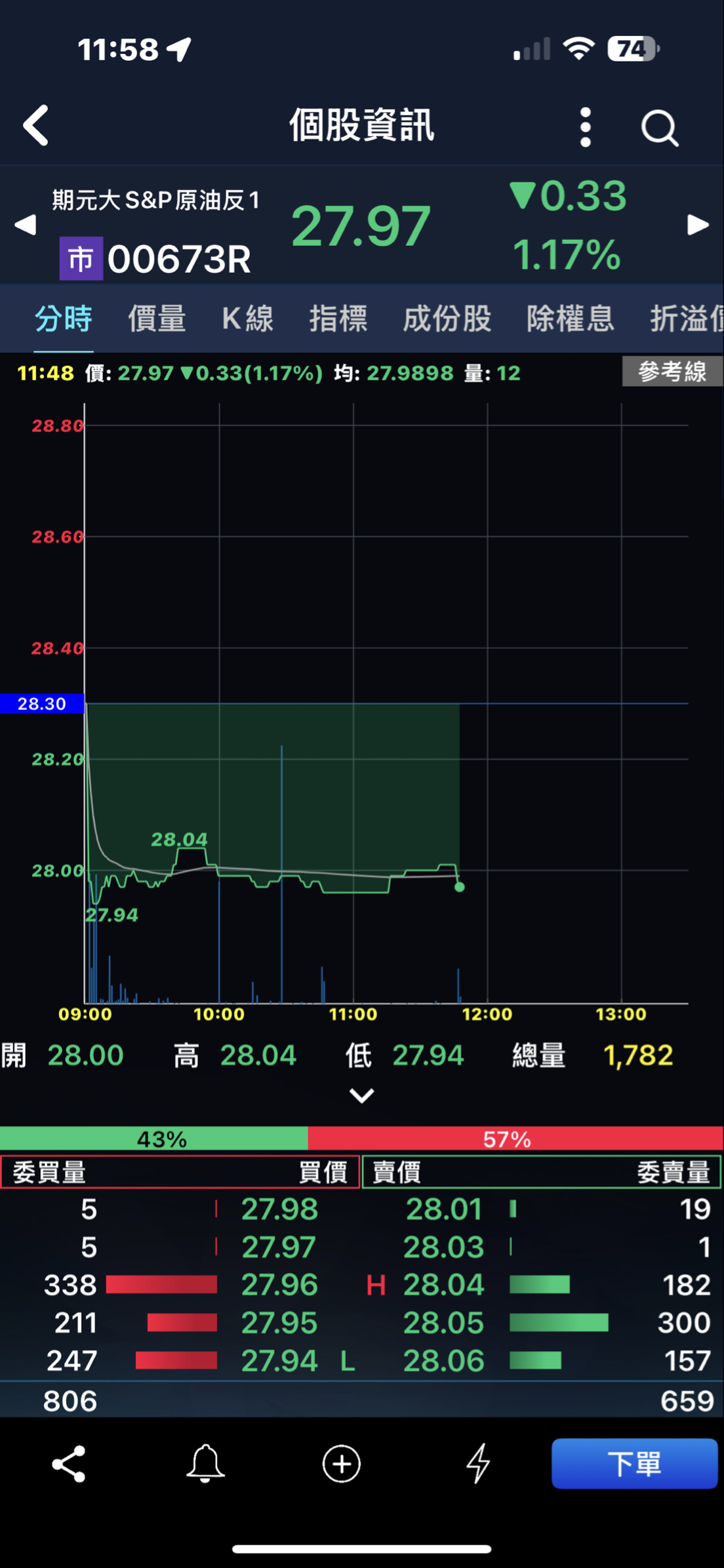Select the 27.98 bid price row

click(279, 1209)
